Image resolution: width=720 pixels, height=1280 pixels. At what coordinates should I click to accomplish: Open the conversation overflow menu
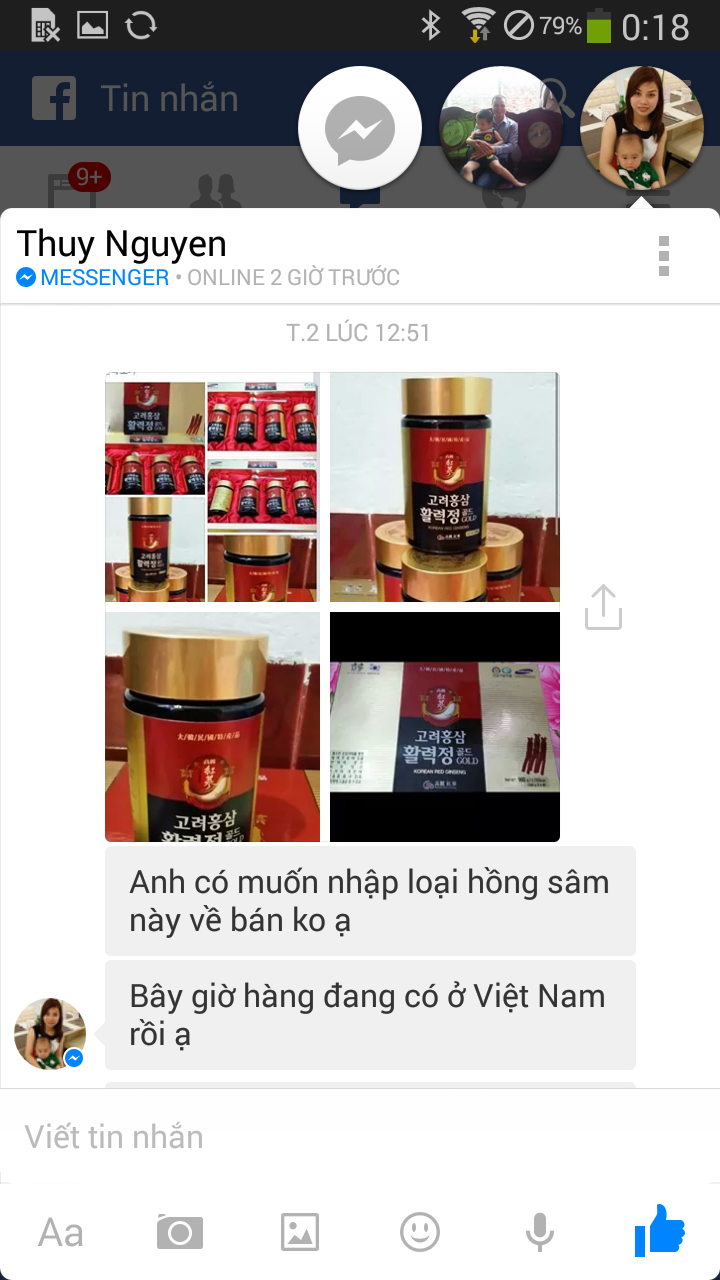(664, 256)
